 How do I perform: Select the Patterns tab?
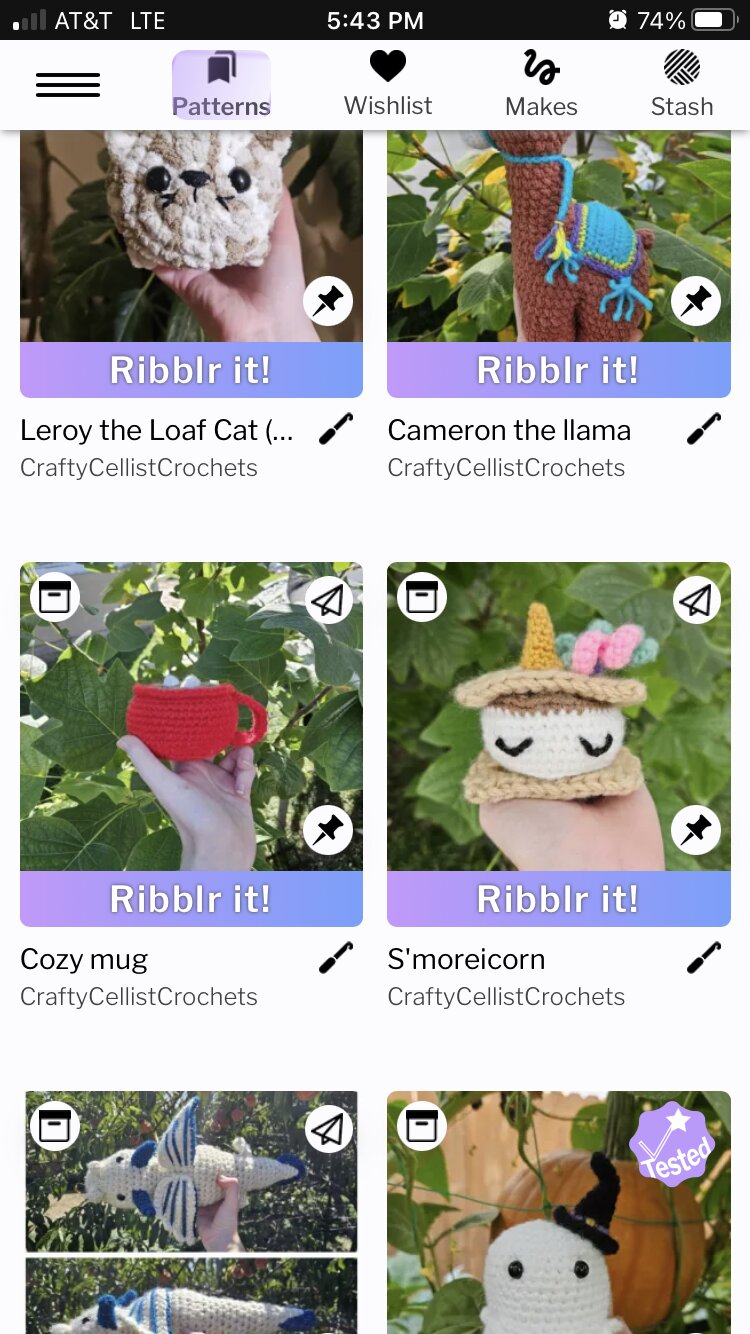pyautogui.click(x=221, y=85)
